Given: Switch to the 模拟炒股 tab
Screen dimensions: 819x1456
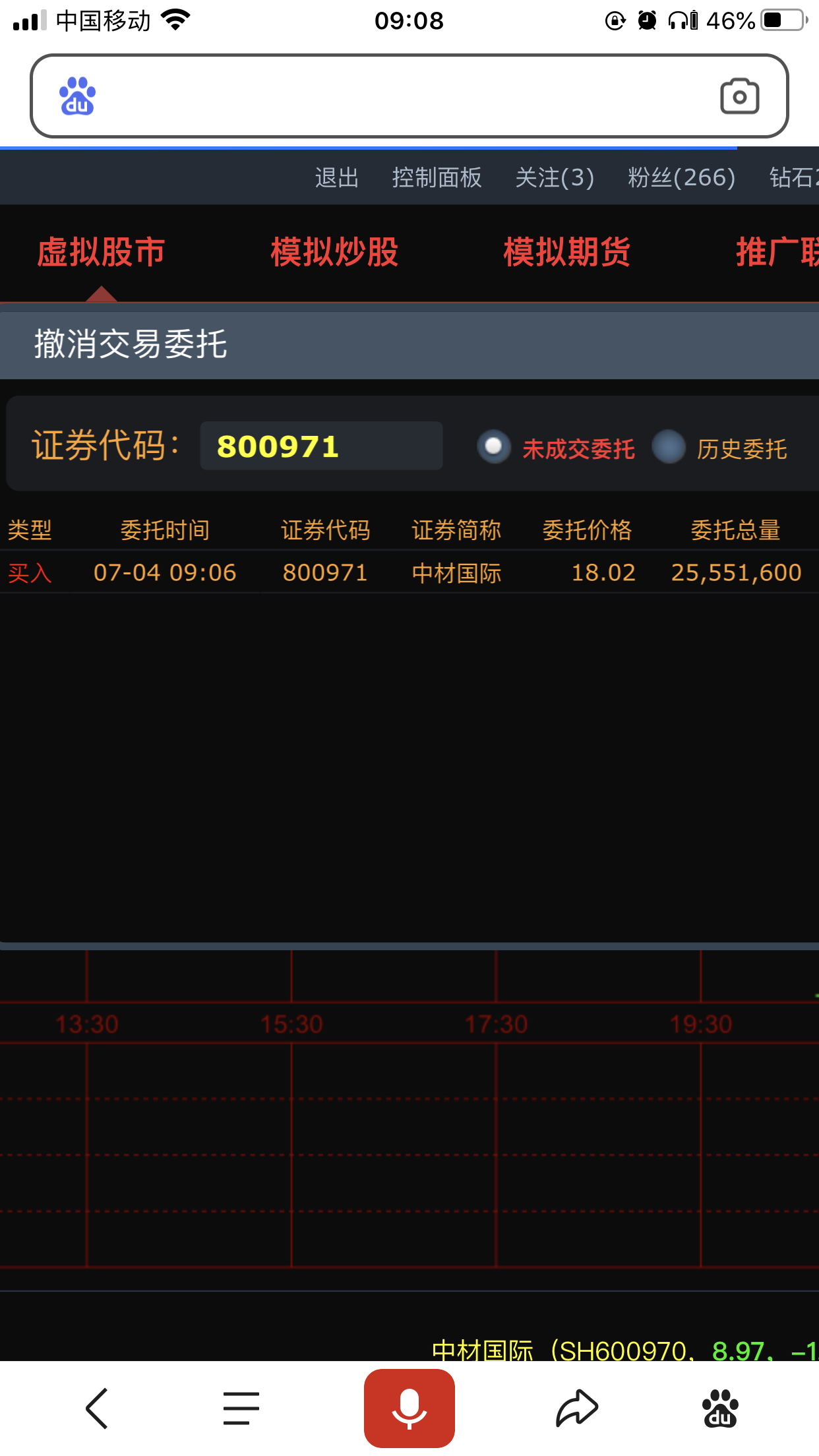Looking at the screenshot, I should (334, 252).
